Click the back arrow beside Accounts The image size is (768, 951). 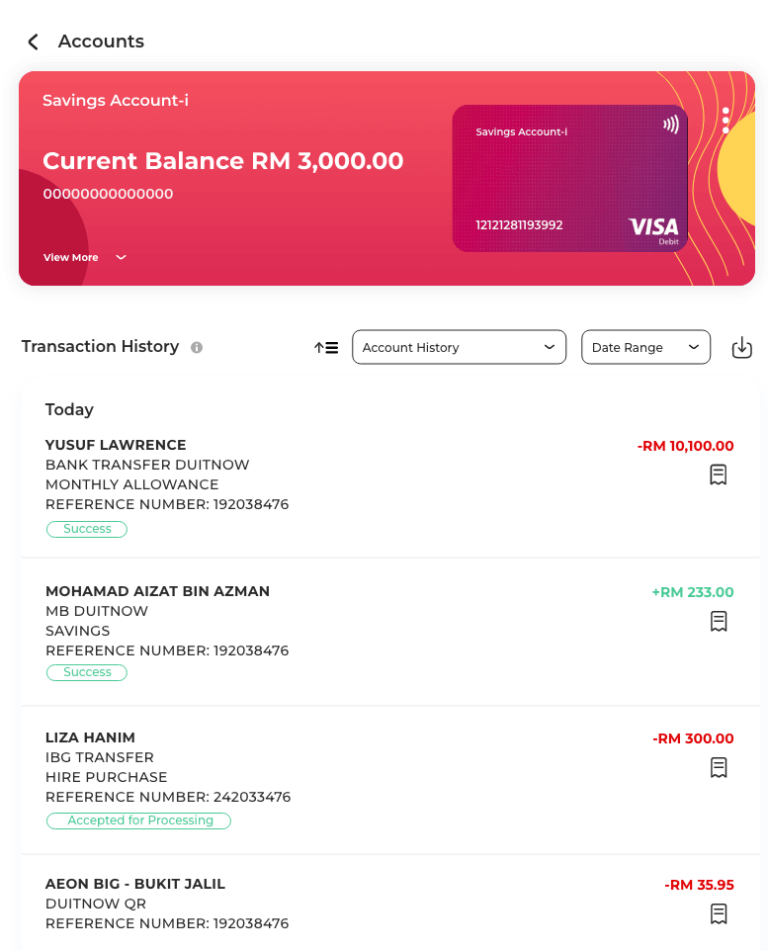point(31,41)
